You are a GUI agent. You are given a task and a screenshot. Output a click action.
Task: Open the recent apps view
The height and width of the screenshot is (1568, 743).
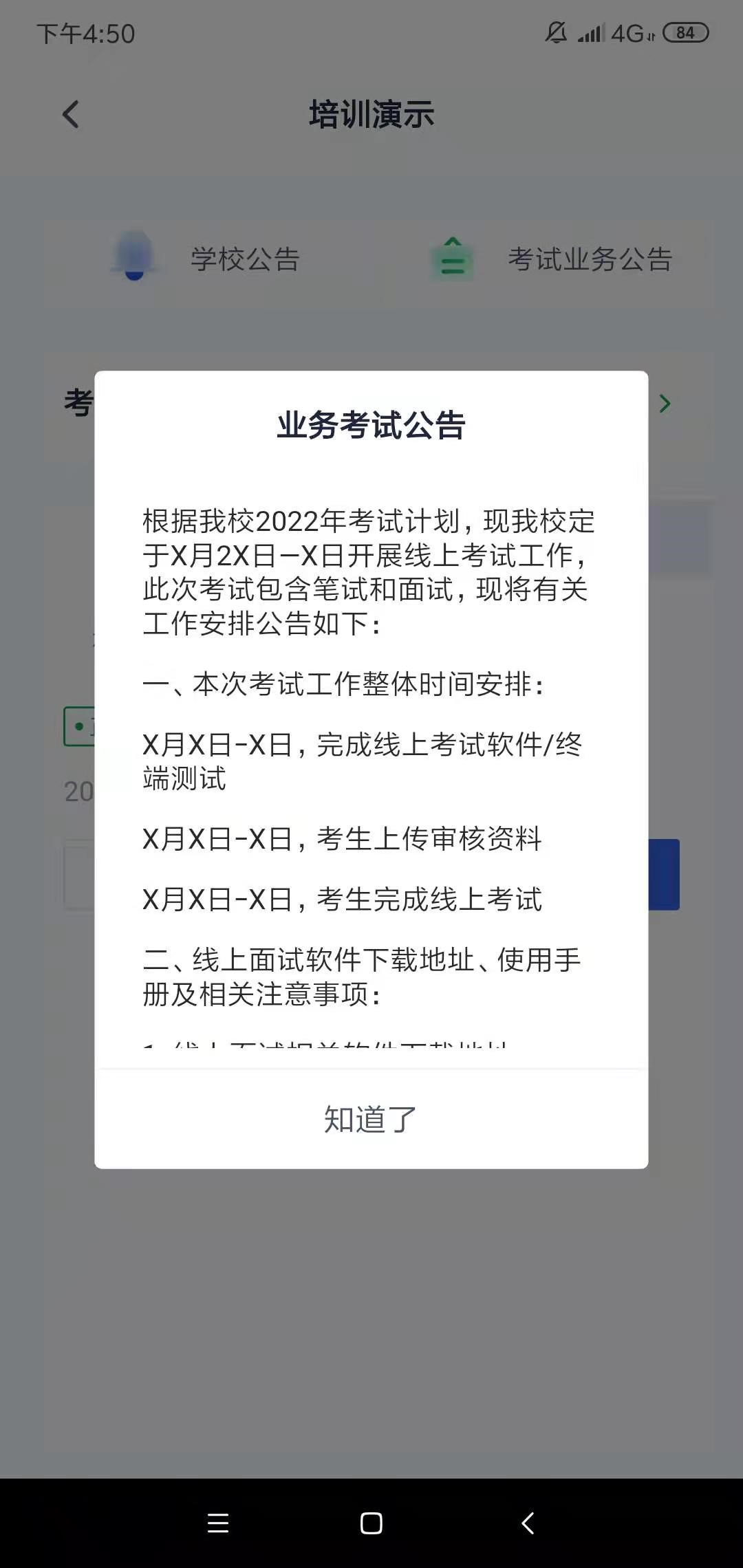[218, 1523]
